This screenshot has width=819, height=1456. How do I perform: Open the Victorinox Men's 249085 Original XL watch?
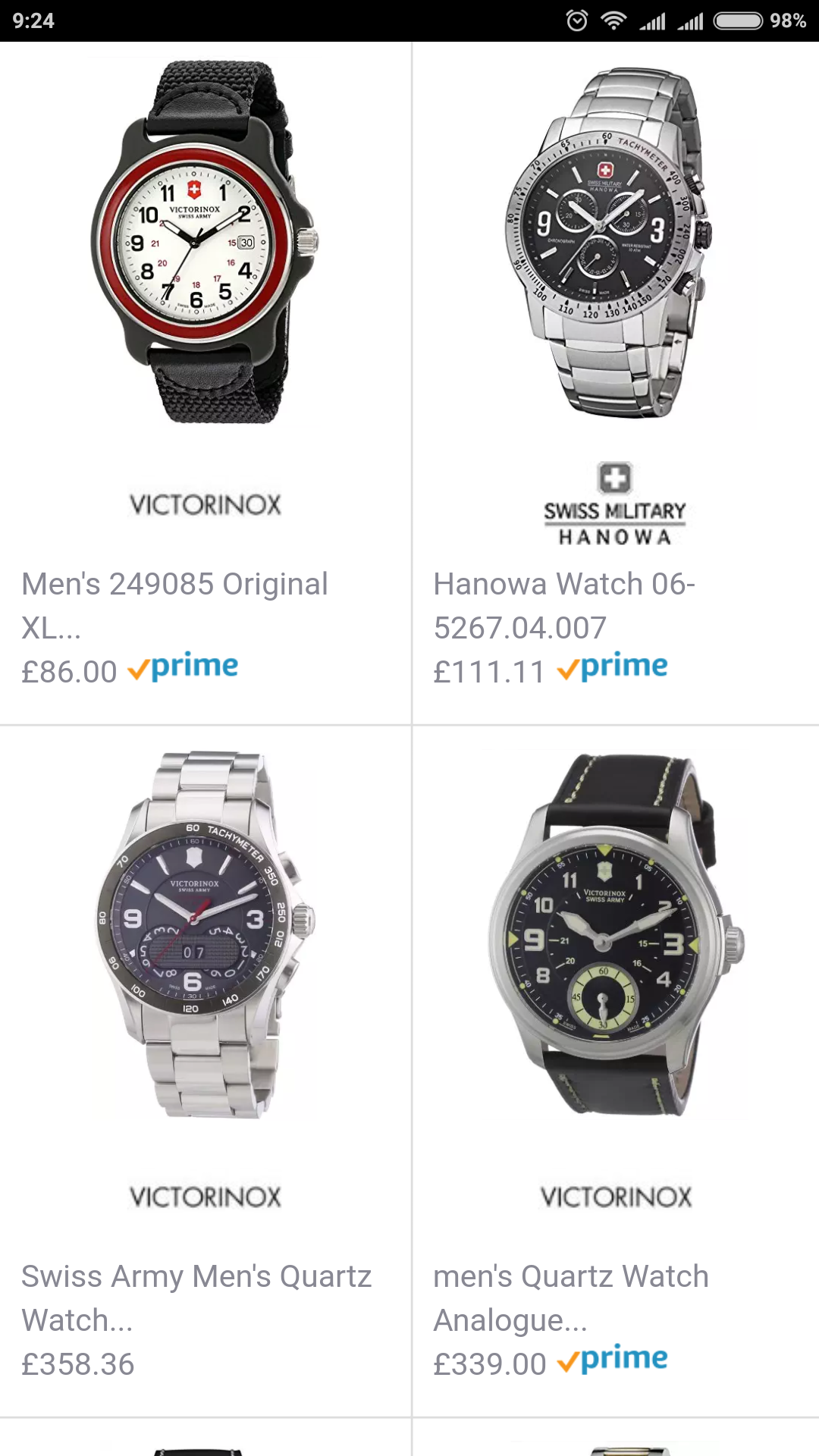(205, 383)
